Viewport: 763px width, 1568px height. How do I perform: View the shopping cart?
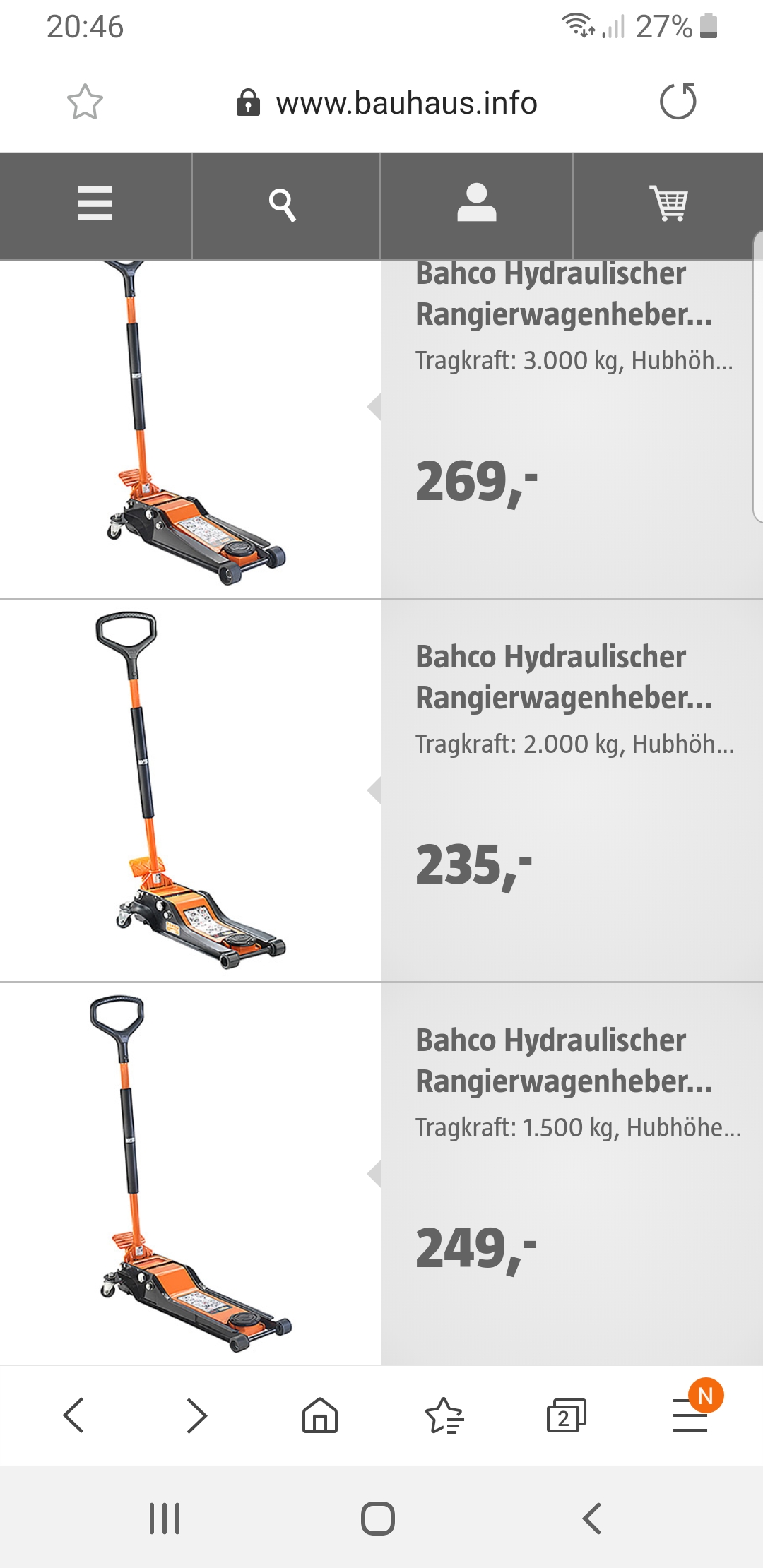(x=668, y=205)
